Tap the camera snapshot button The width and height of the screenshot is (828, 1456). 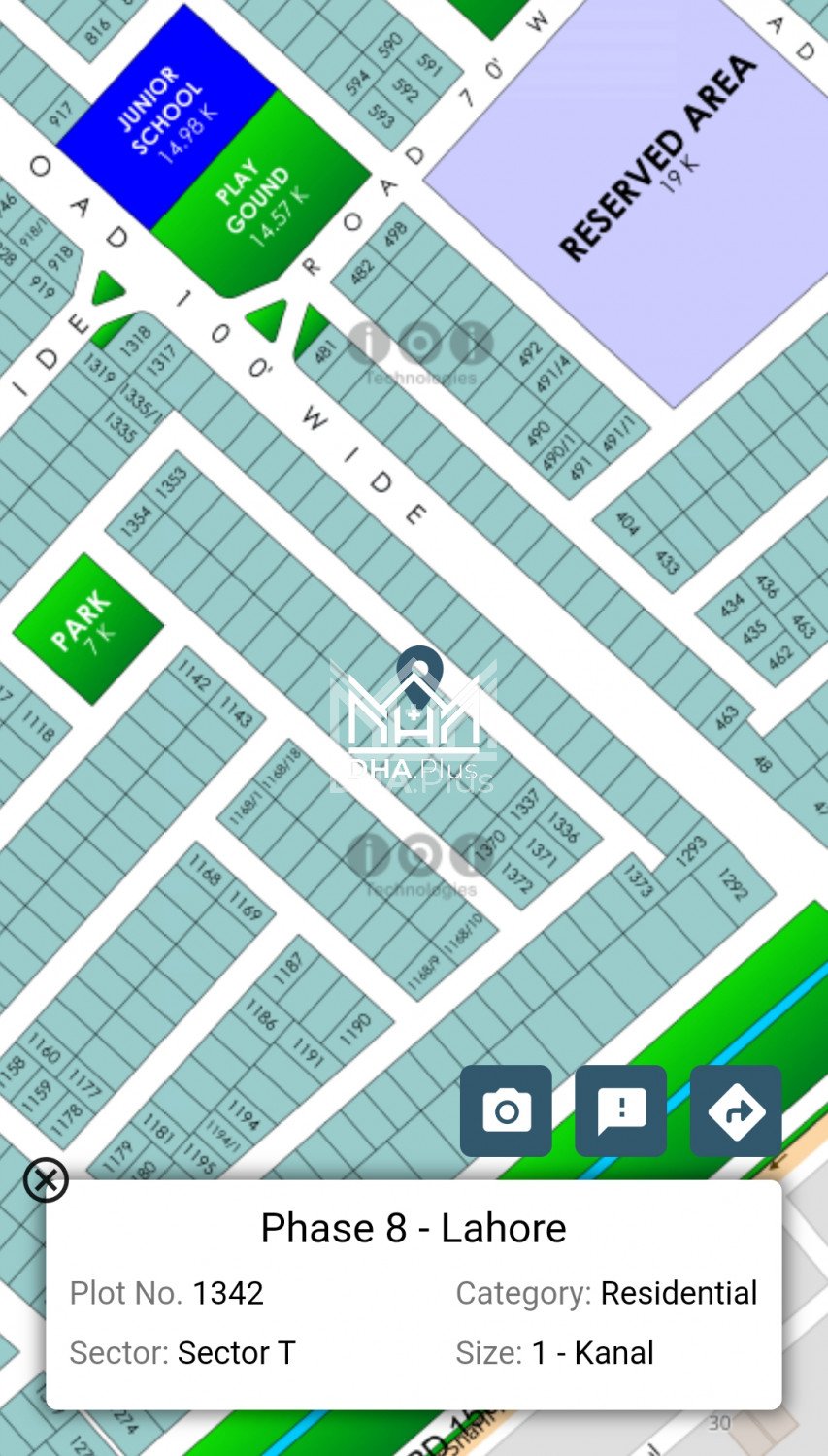pos(506,1110)
